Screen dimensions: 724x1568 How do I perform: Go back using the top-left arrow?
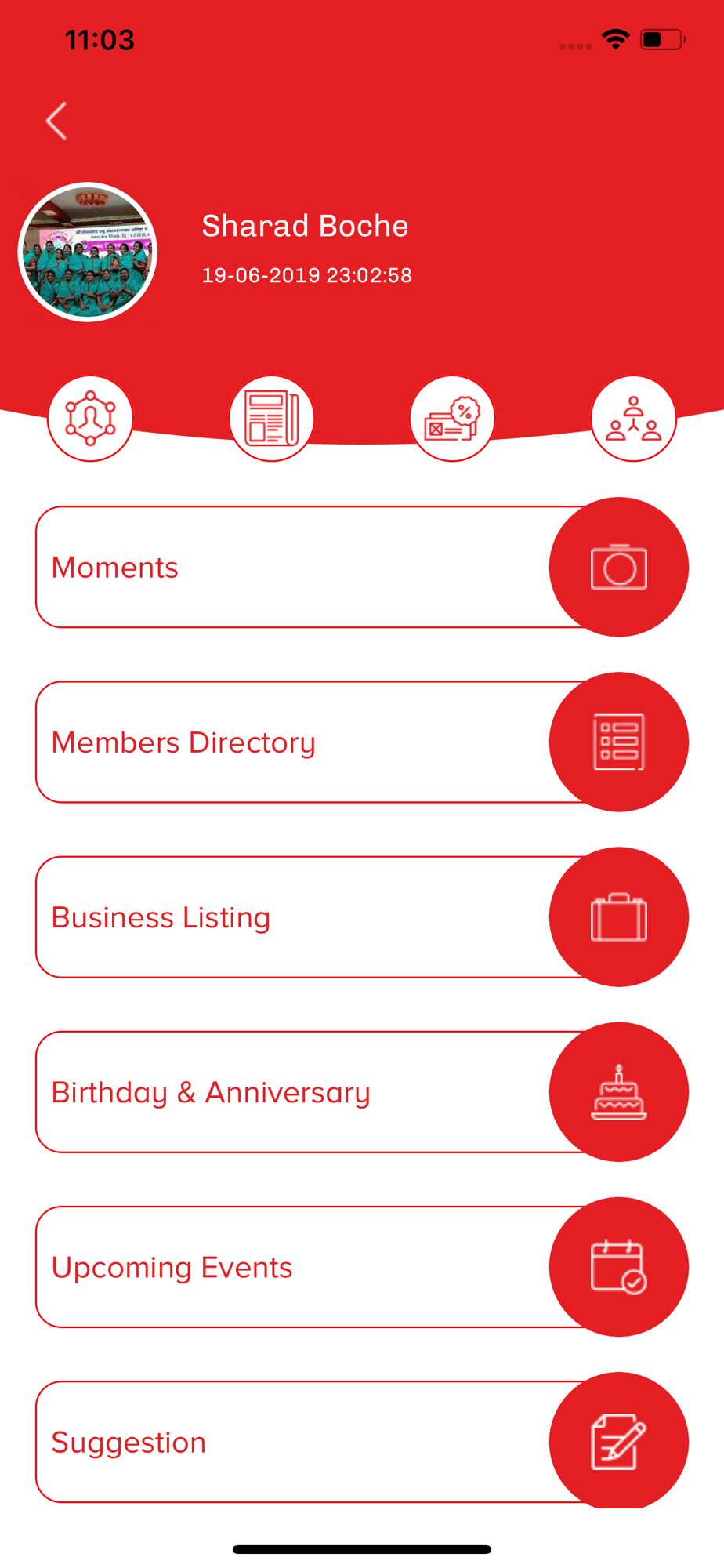[x=56, y=121]
